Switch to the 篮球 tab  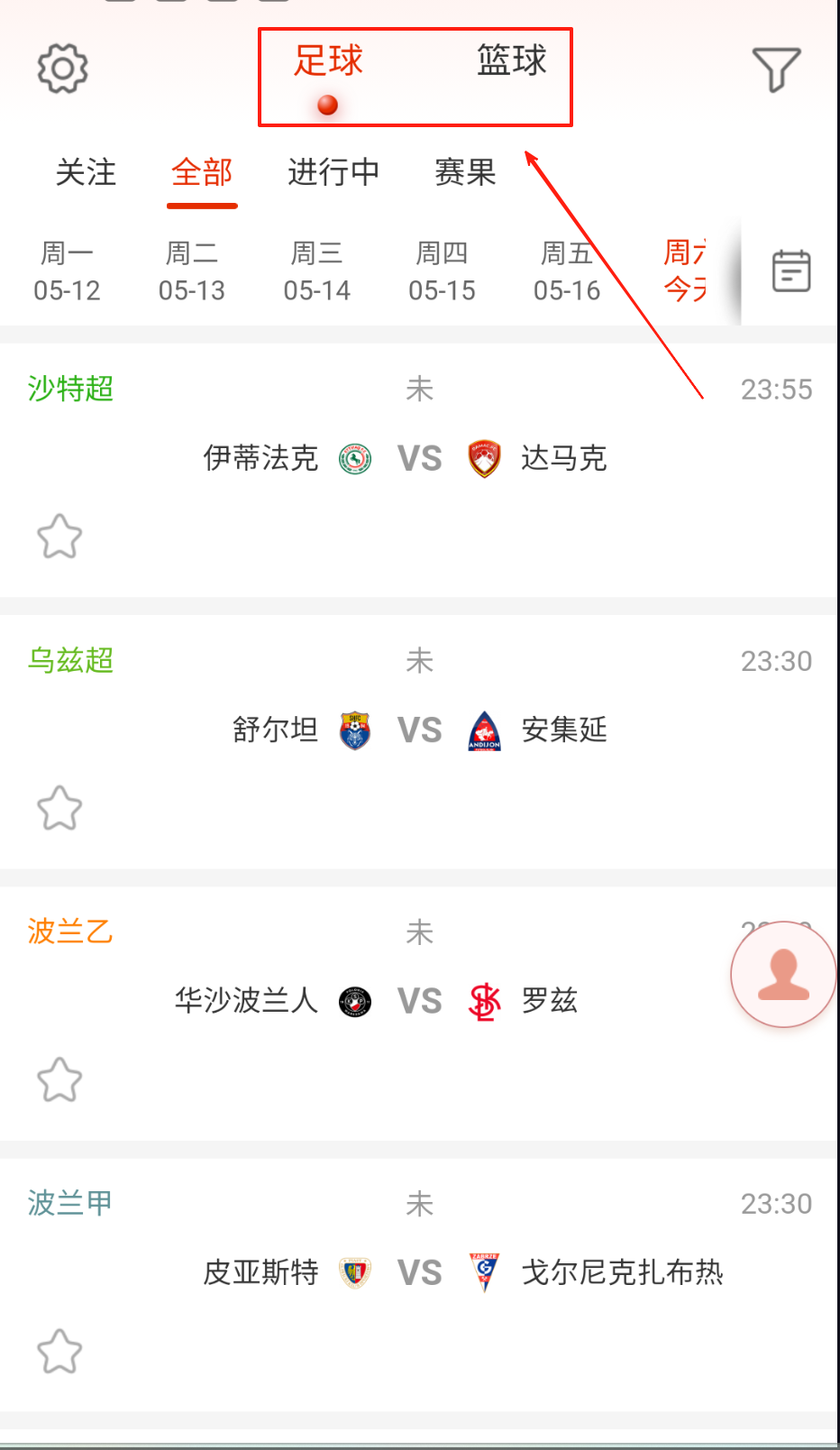[x=511, y=61]
